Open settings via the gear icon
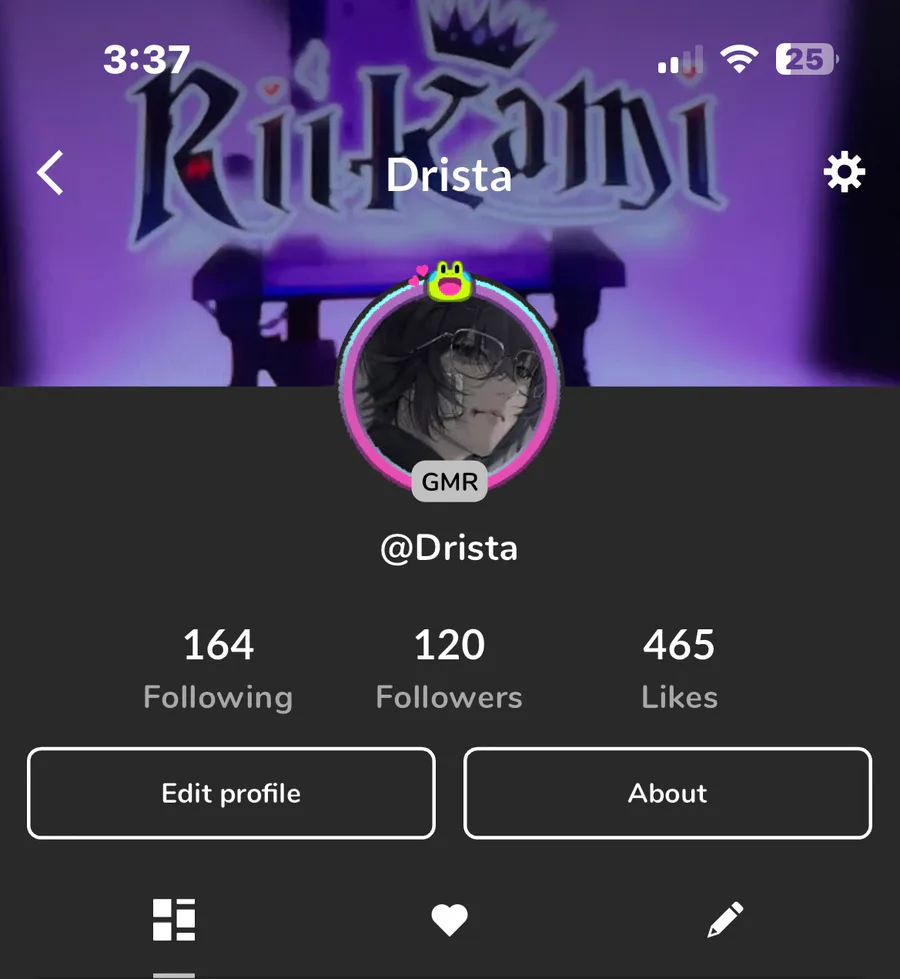Image resolution: width=900 pixels, height=979 pixels. point(844,173)
